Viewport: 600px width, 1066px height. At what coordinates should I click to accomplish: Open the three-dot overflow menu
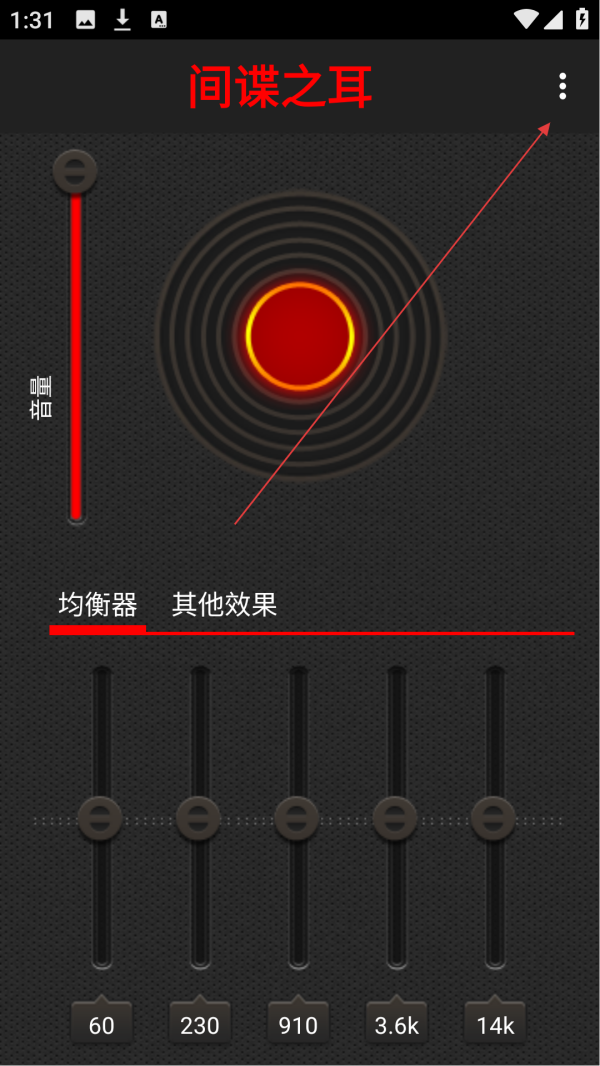pos(562,87)
